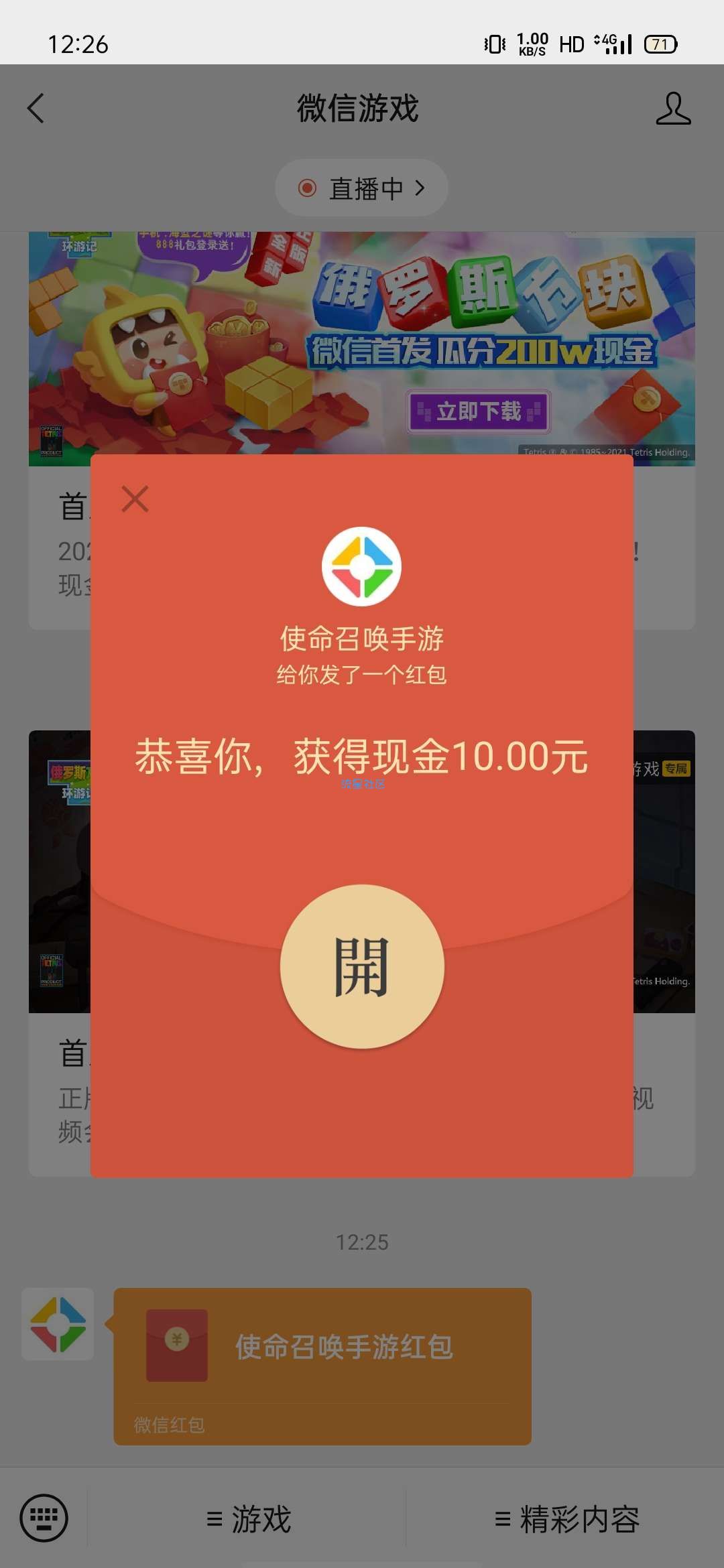The image size is (724, 1568).
Task: Open the red packet with 開 button
Action: [x=362, y=966]
